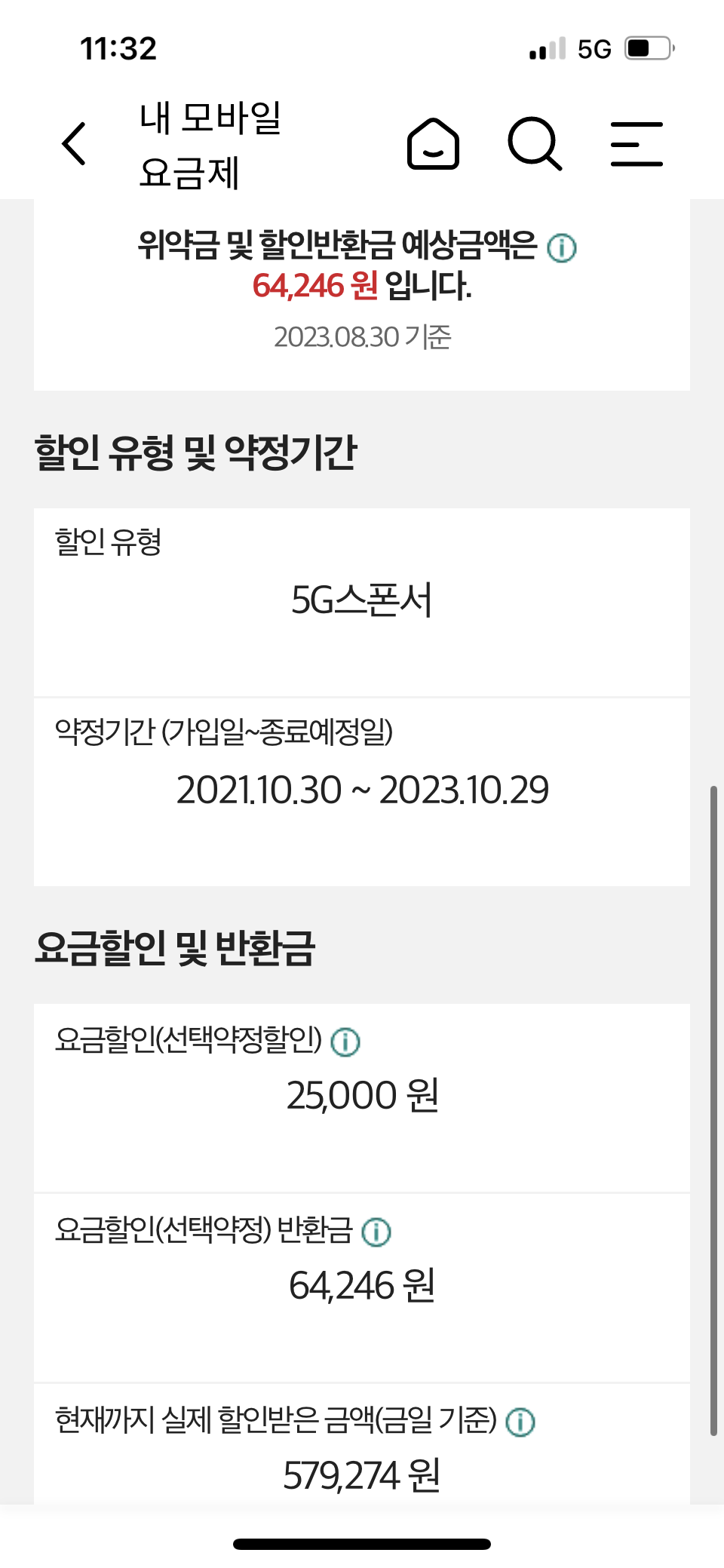
Task: Show info for 요금할인(선택약정) 반환금
Action: tap(376, 1232)
